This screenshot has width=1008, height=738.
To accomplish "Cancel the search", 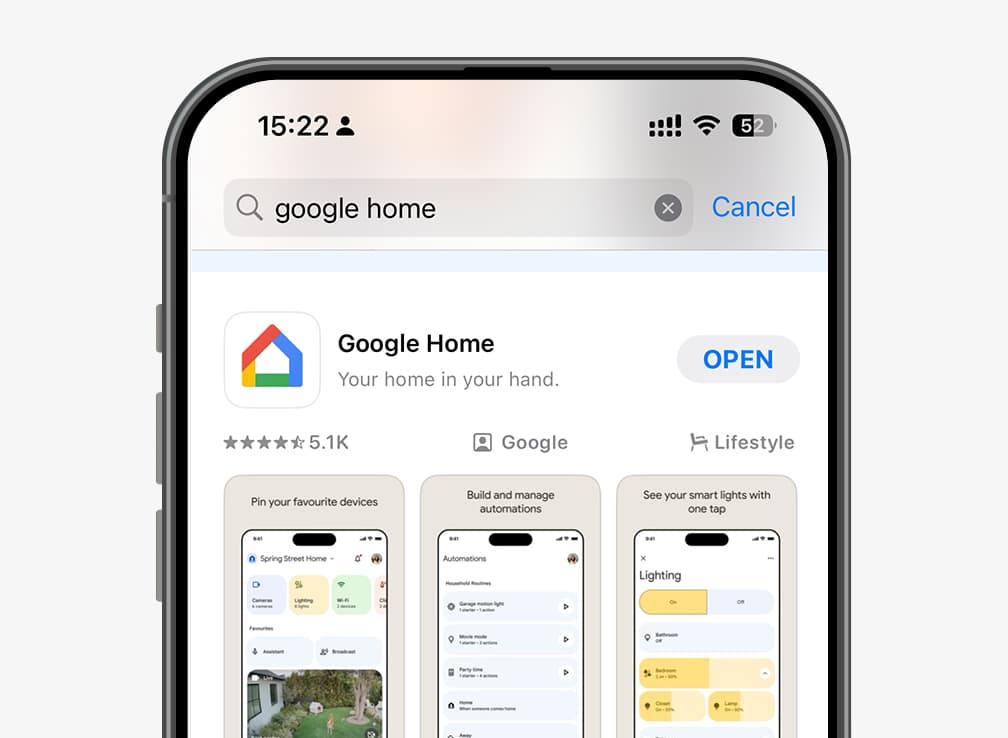I will click(754, 207).
